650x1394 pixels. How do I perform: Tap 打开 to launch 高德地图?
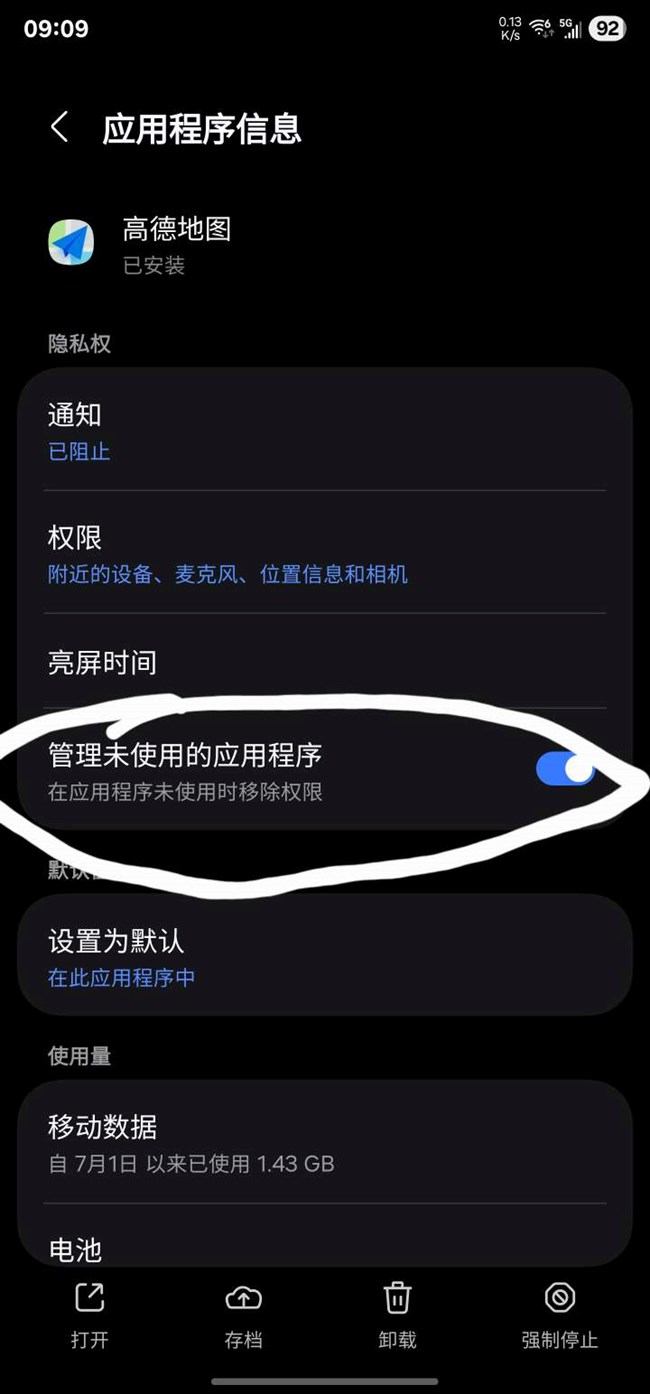point(89,1315)
